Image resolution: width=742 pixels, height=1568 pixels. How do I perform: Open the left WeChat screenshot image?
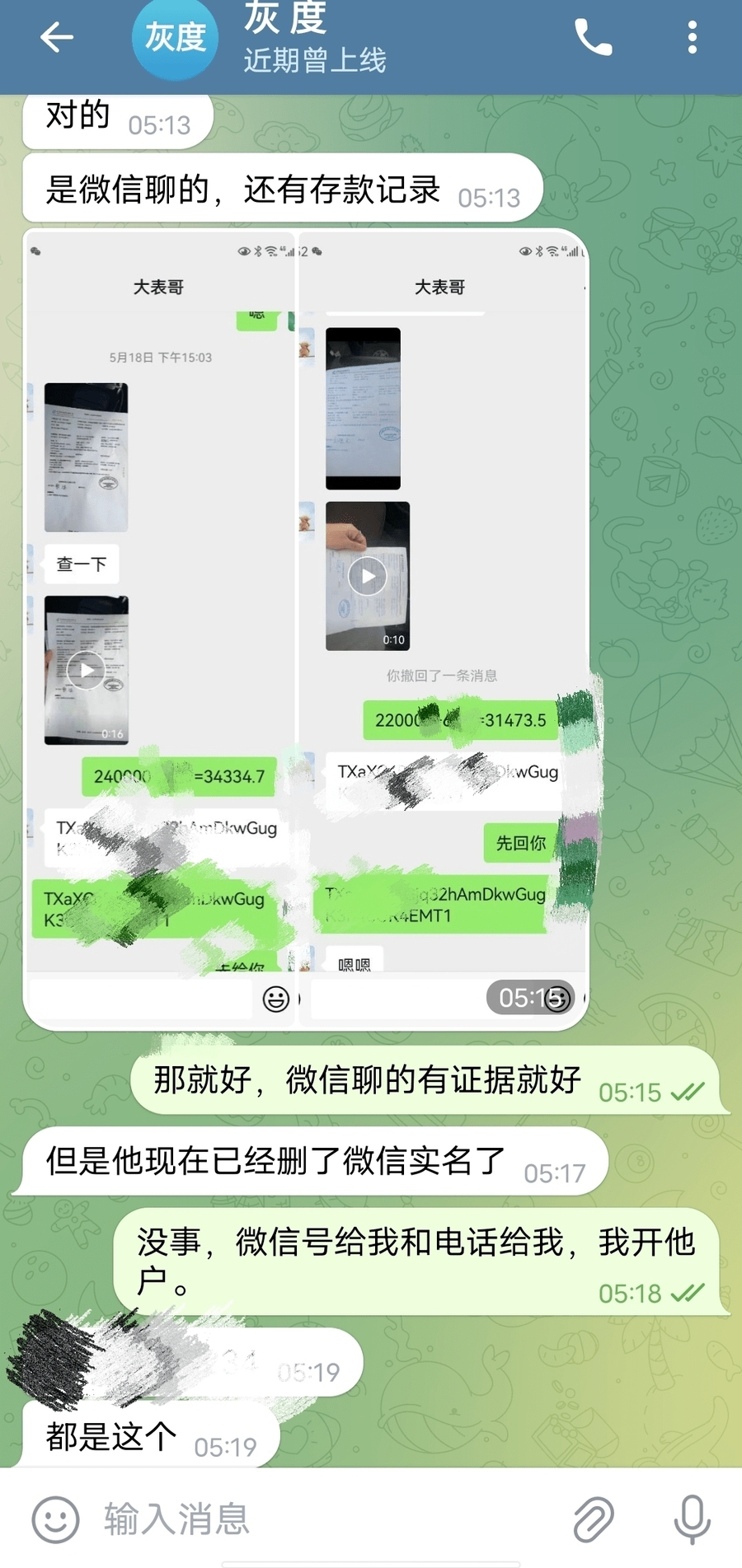pos(160,626)
